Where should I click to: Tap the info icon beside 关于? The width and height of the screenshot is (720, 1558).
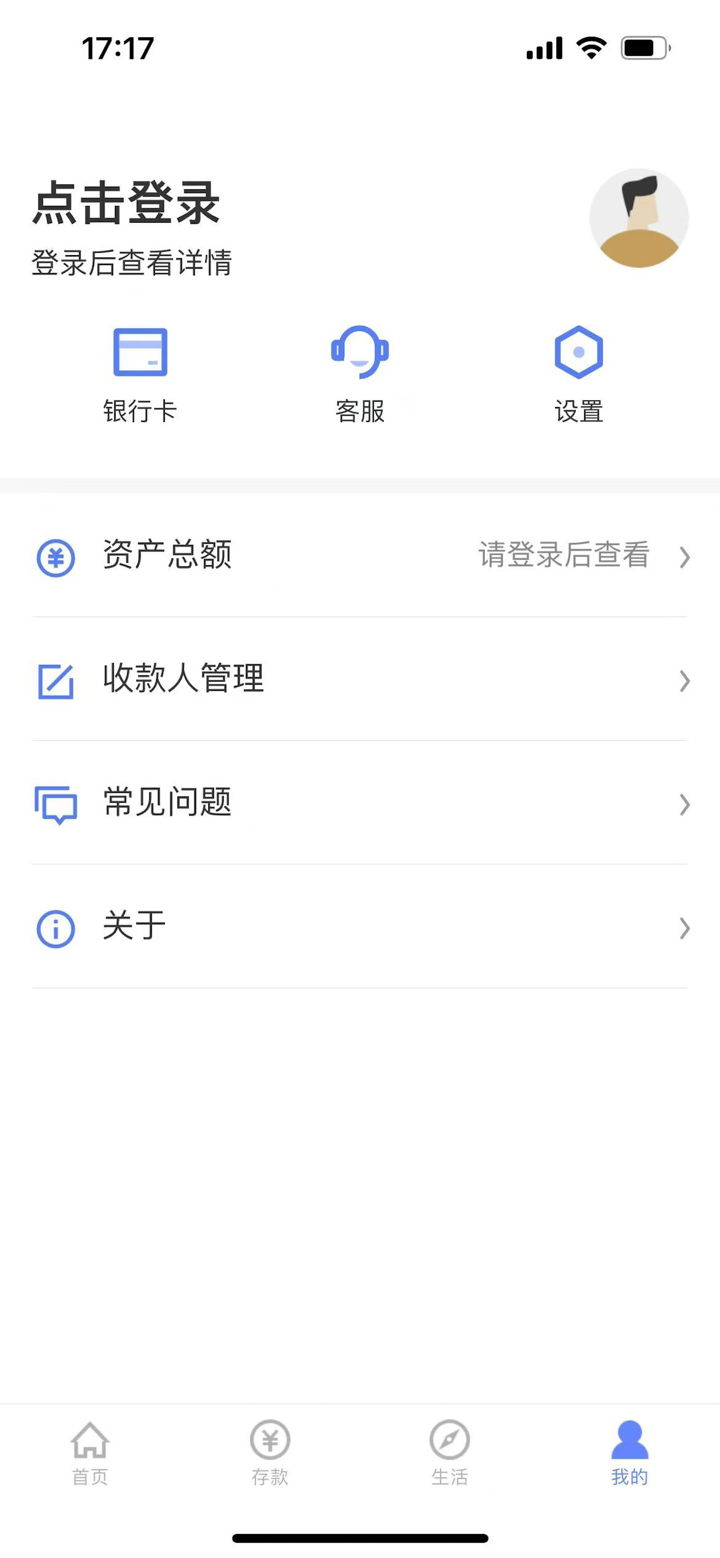point(57,928)
